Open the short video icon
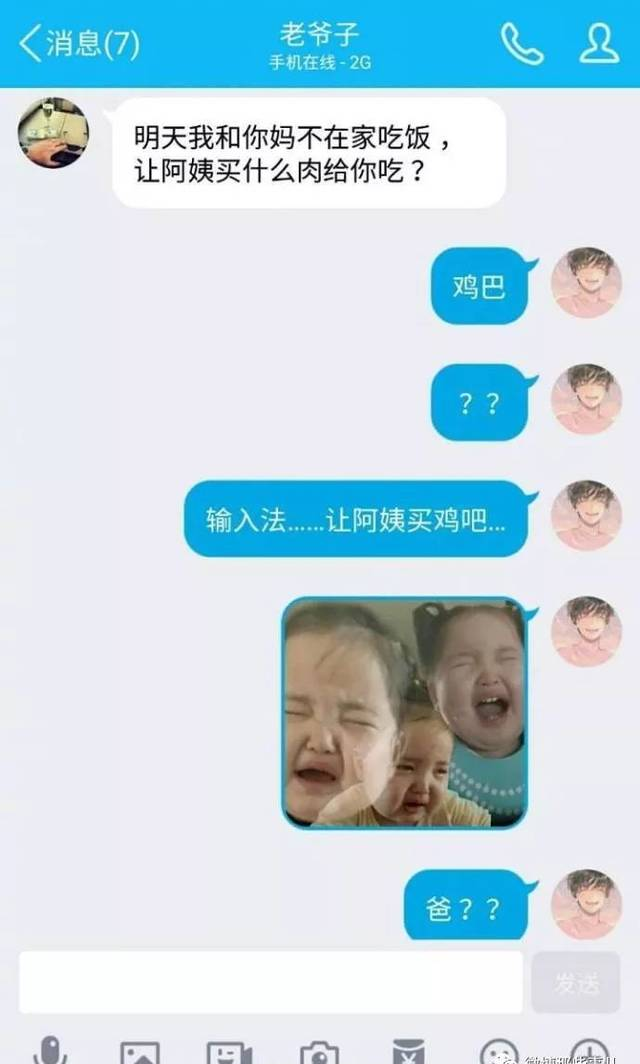This screenshot has width=640, height=1064. pos(229,1052)
